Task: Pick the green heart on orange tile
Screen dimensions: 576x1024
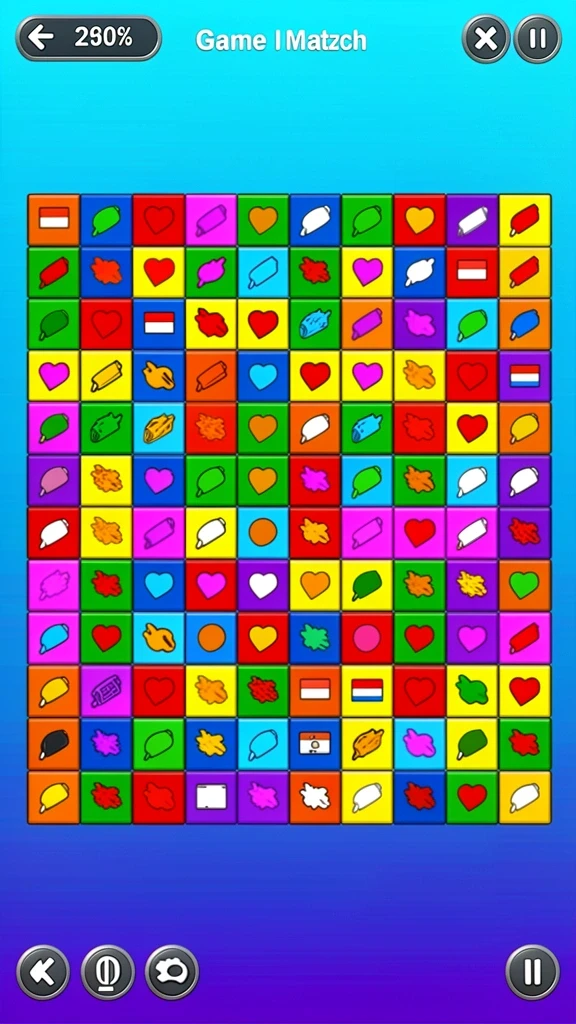Action: 524,585
